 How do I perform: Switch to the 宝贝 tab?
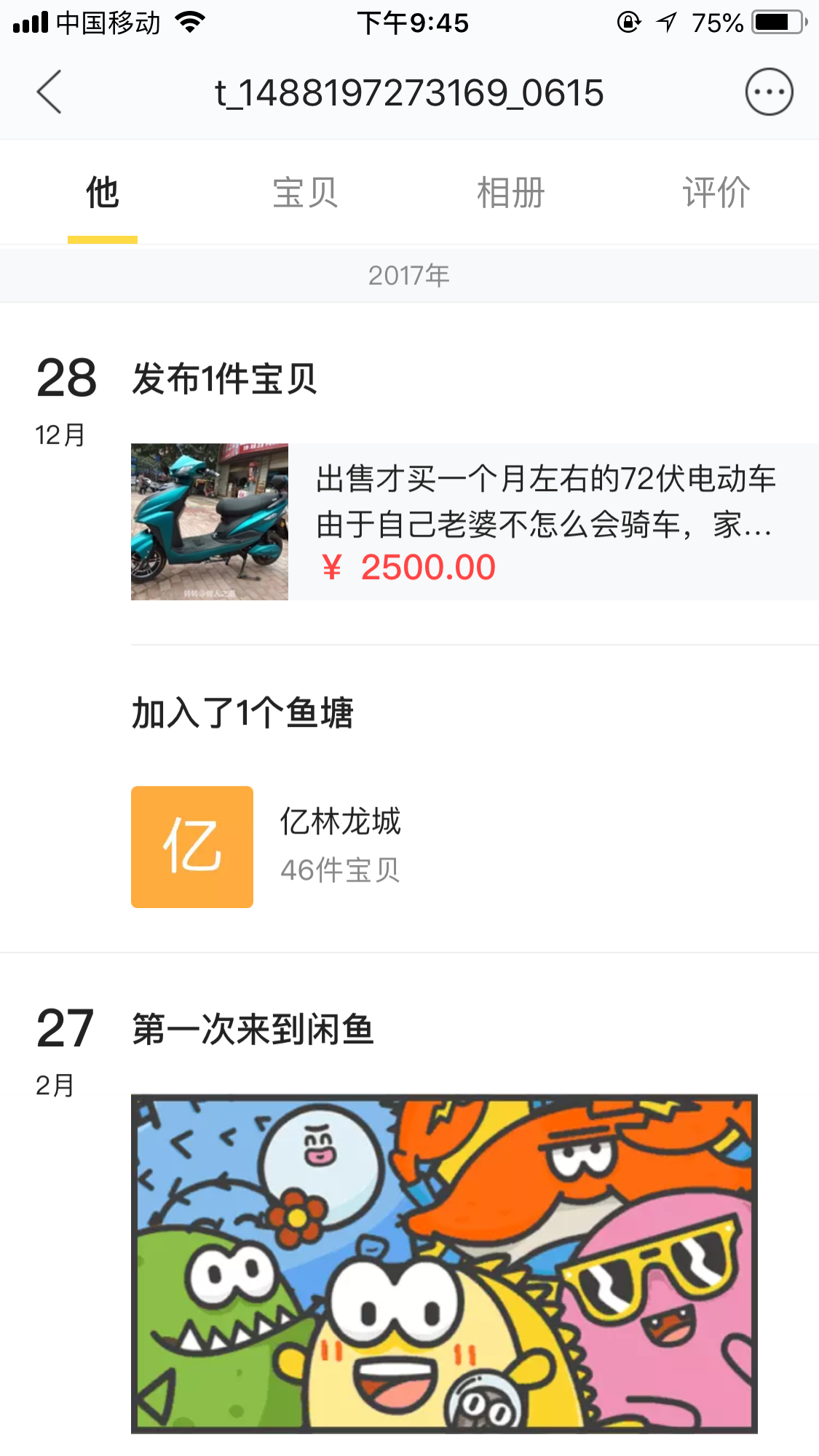[x=306, y=194]
